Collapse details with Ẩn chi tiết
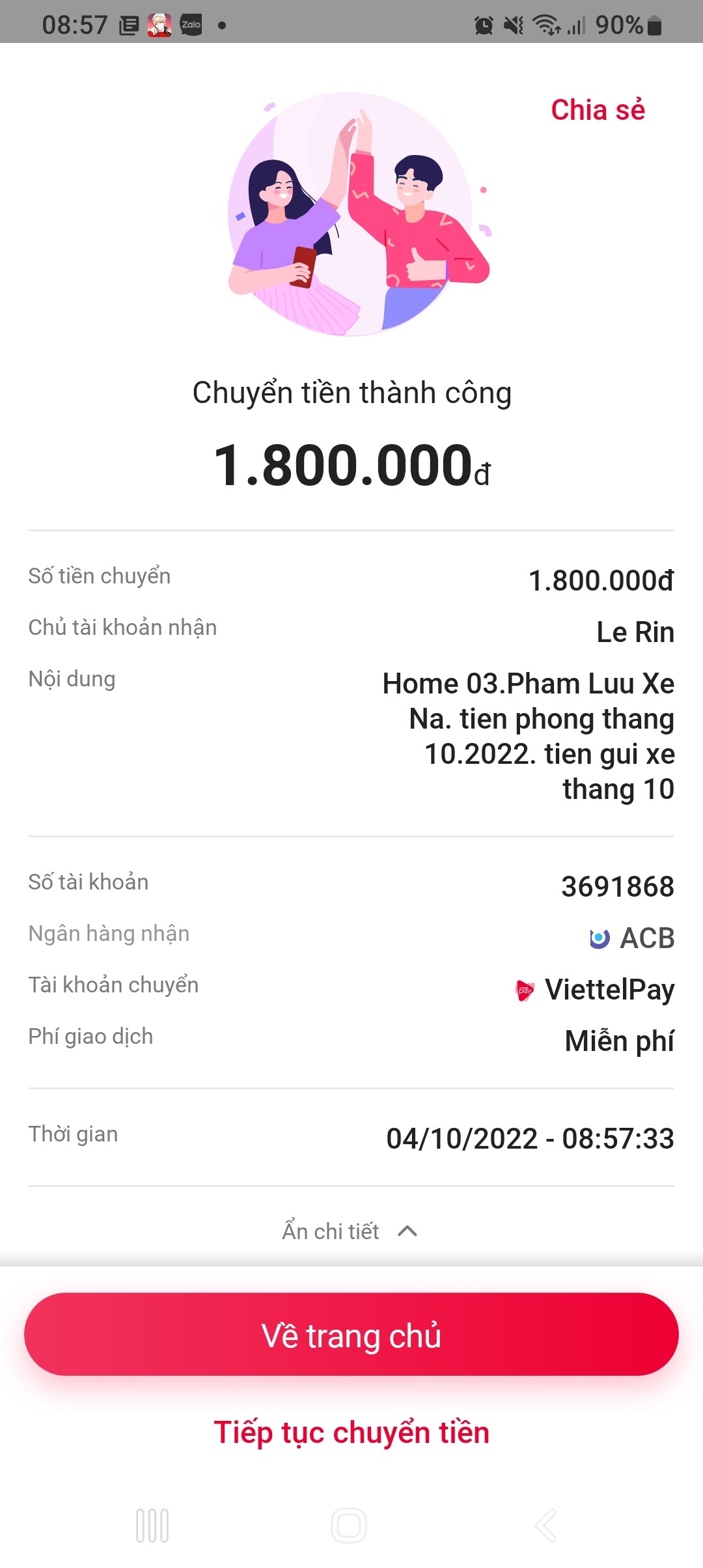 (x=350, y=1231)
